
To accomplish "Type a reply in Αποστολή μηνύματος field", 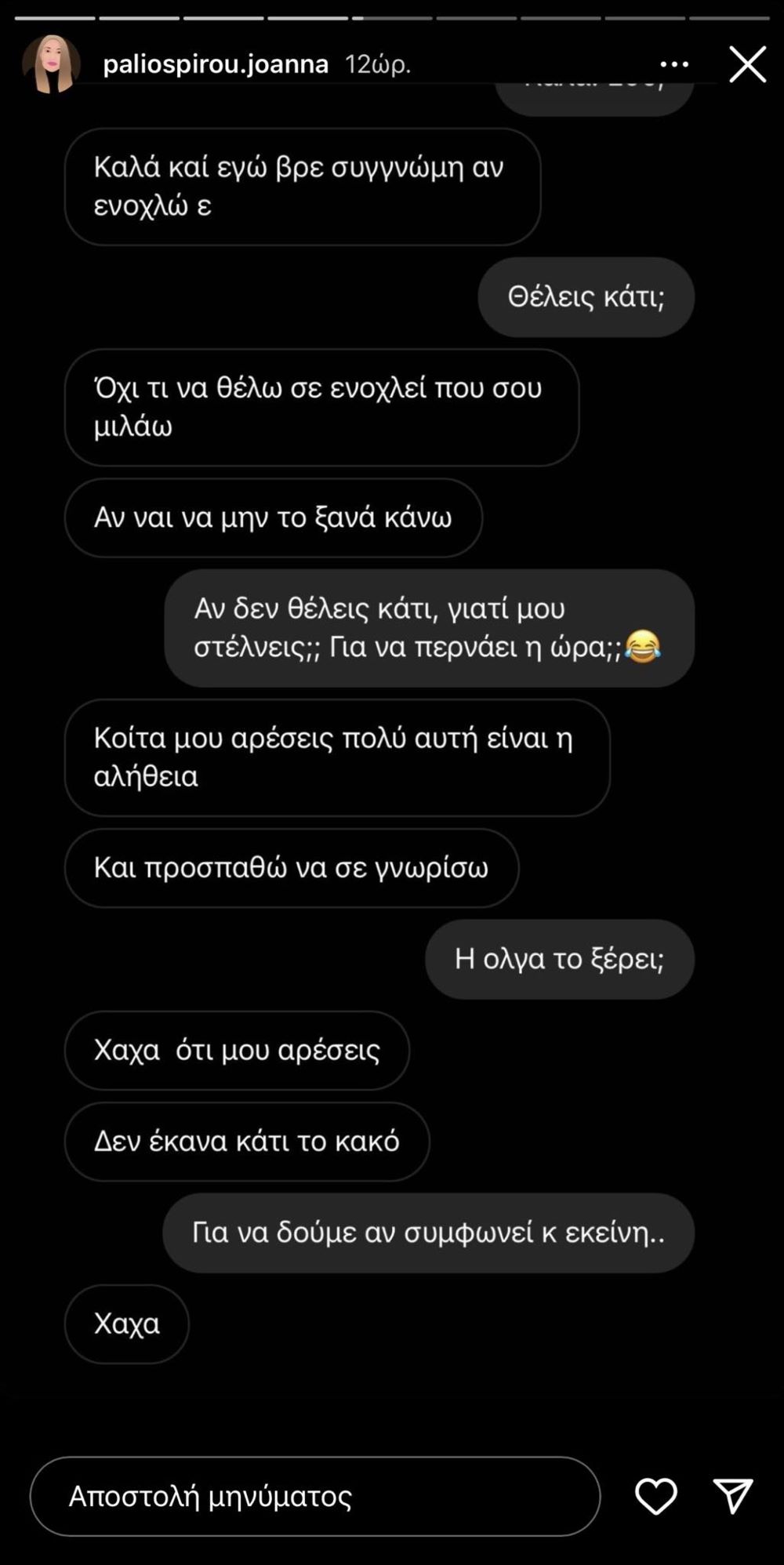I will [314, 1496].
